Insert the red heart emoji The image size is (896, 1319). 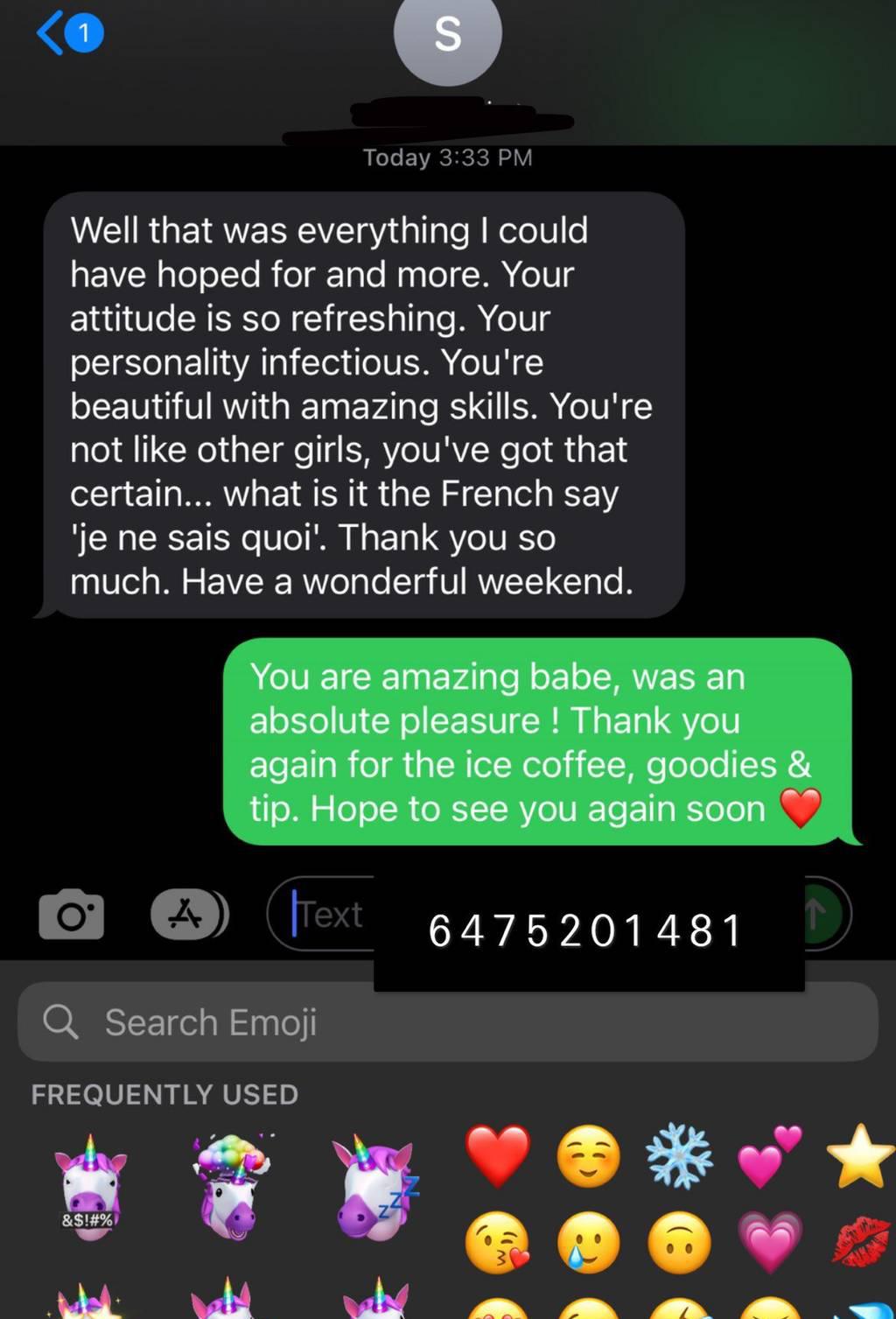[497, 1155]
